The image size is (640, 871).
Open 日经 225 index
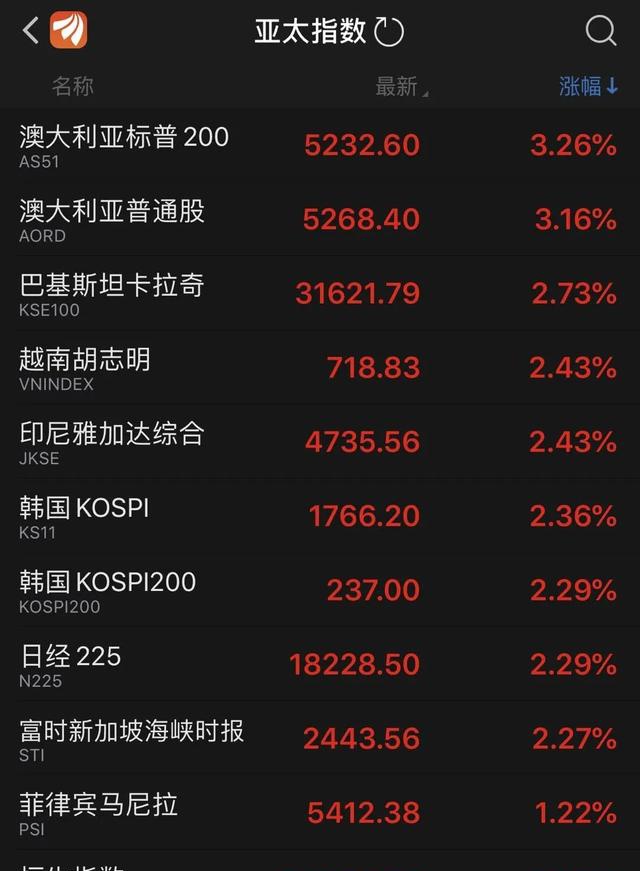(x=320, y=664)
